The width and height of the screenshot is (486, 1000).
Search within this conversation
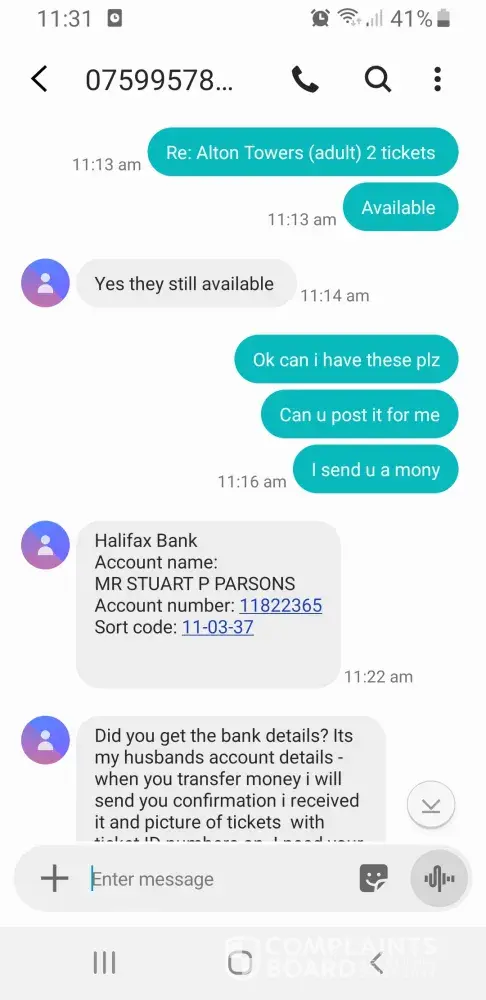[x=378, y=79]
